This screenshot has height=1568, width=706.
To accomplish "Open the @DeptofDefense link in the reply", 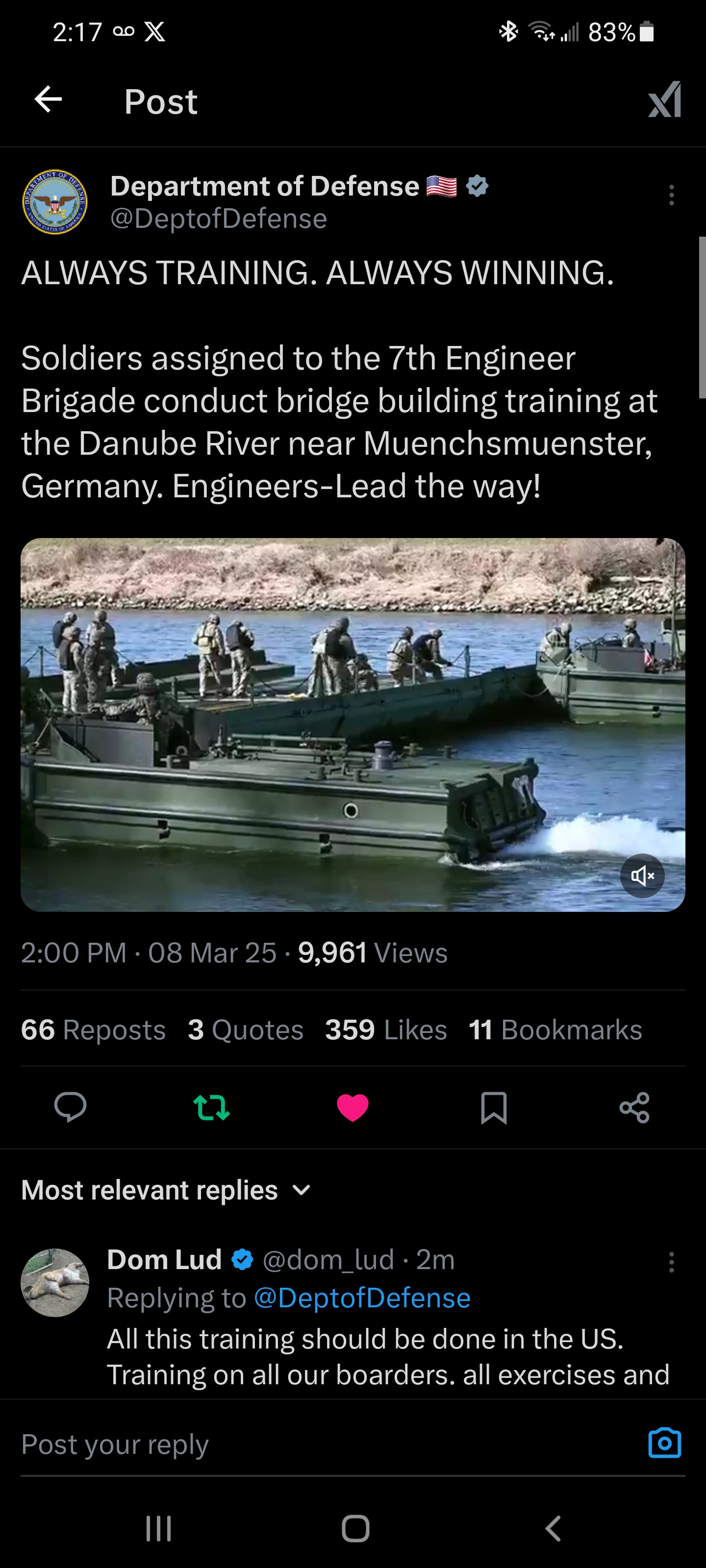I will [362, 1298].
